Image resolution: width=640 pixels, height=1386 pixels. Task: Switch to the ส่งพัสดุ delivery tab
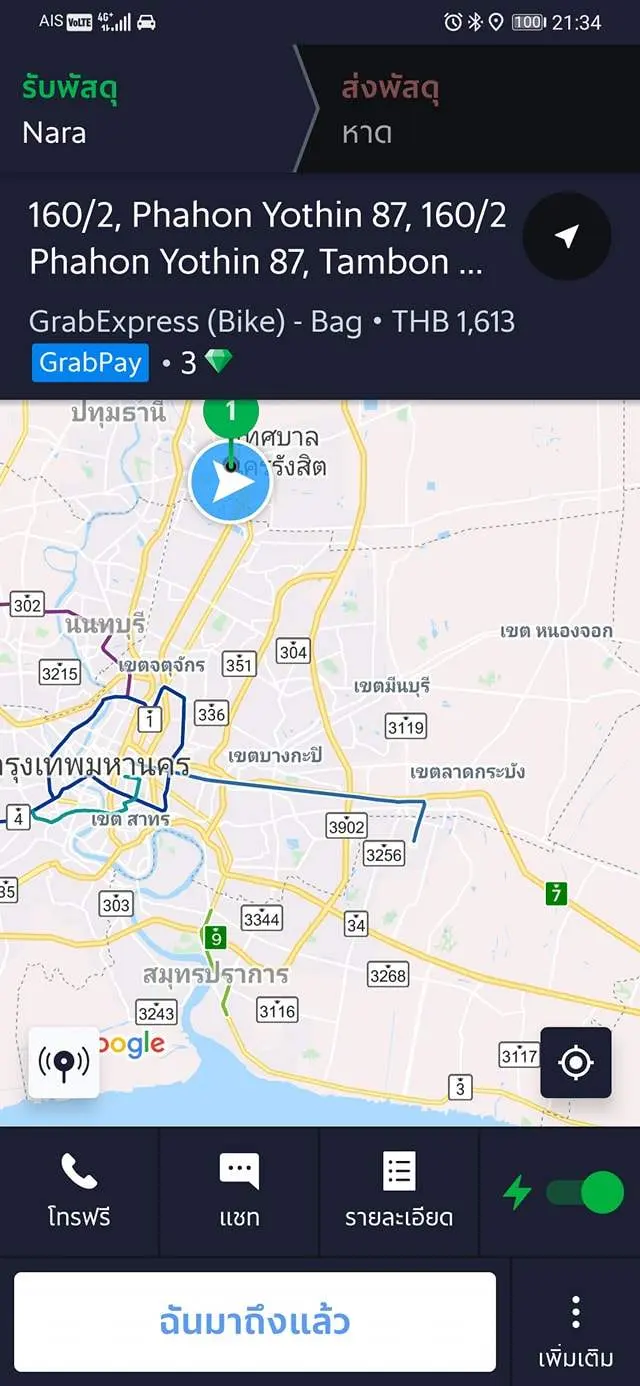(x=470, y=109)
